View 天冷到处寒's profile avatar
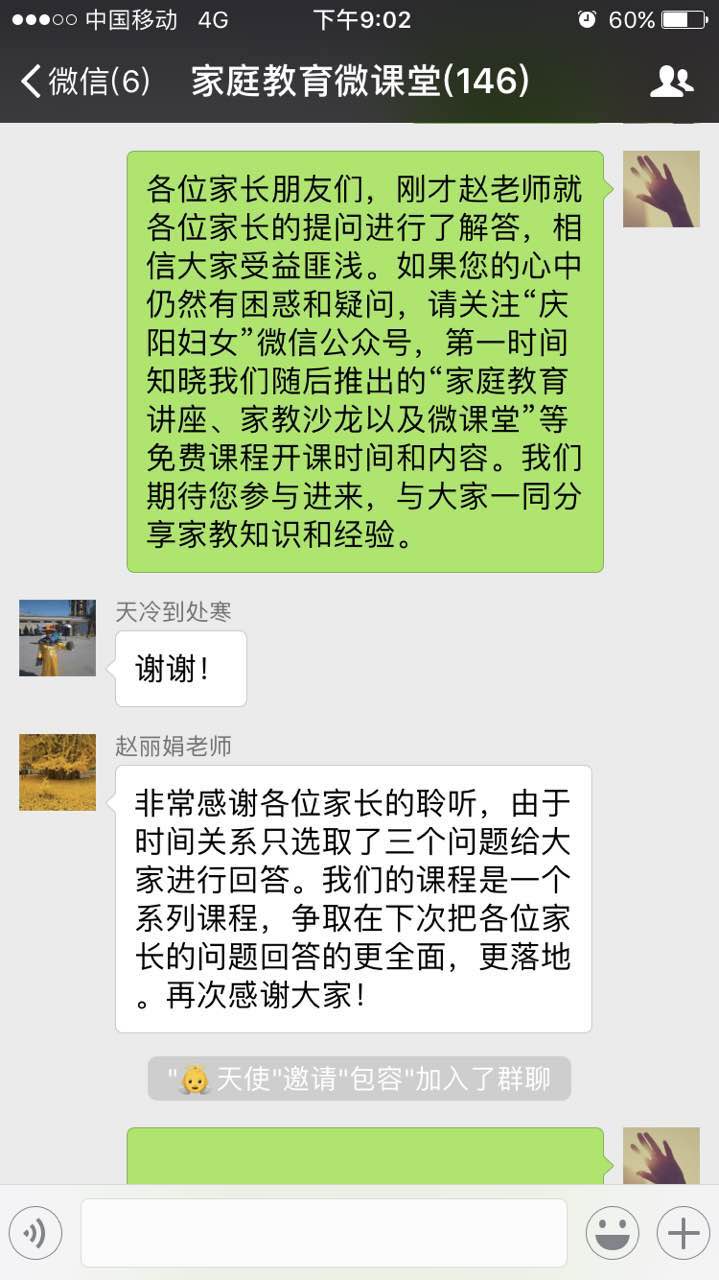Image resolution: width=719 pixels, height=1280 pixels. point(58,638)
